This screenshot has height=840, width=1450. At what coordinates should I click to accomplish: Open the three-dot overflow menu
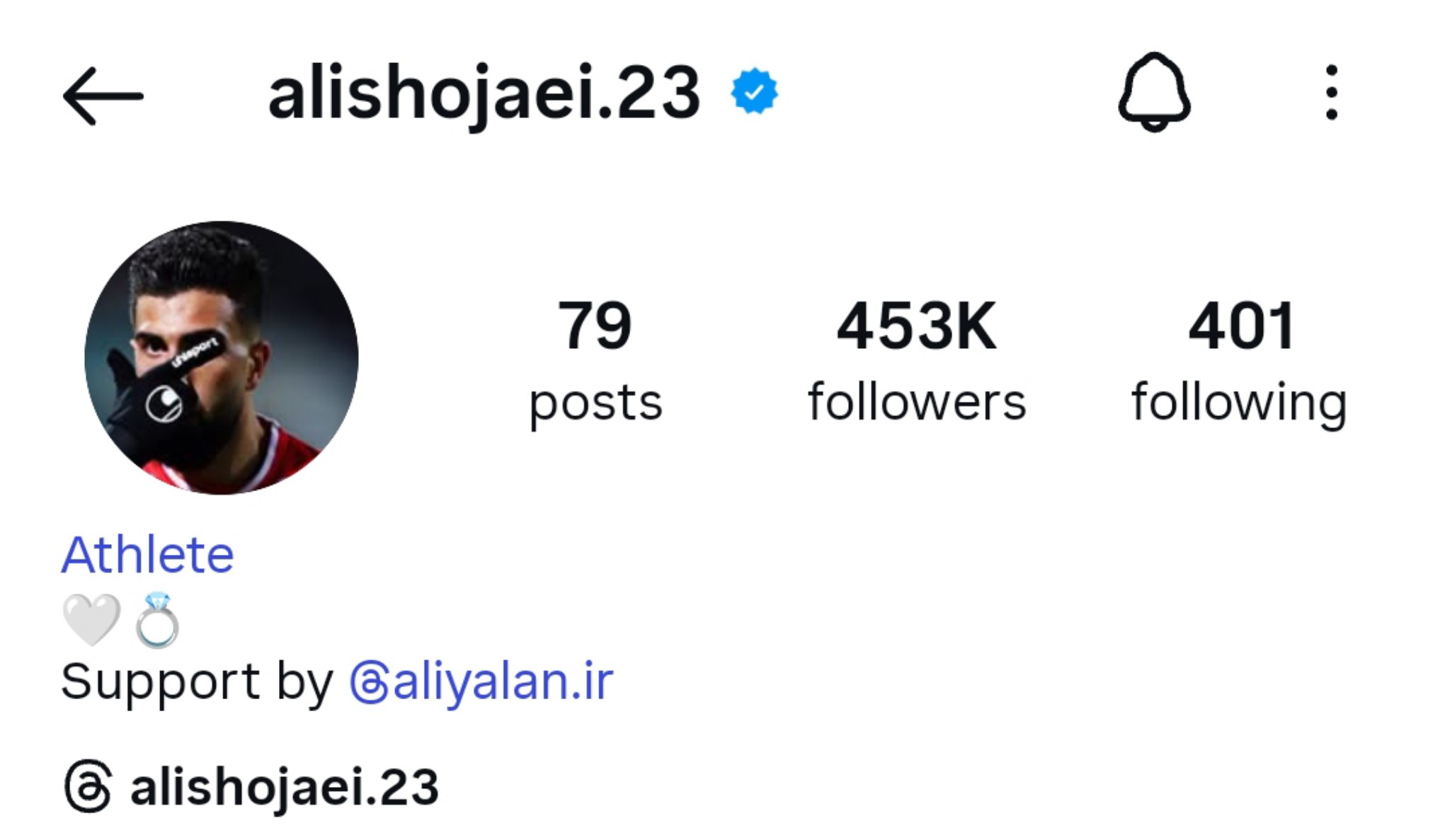click(x=1331, y=93)
